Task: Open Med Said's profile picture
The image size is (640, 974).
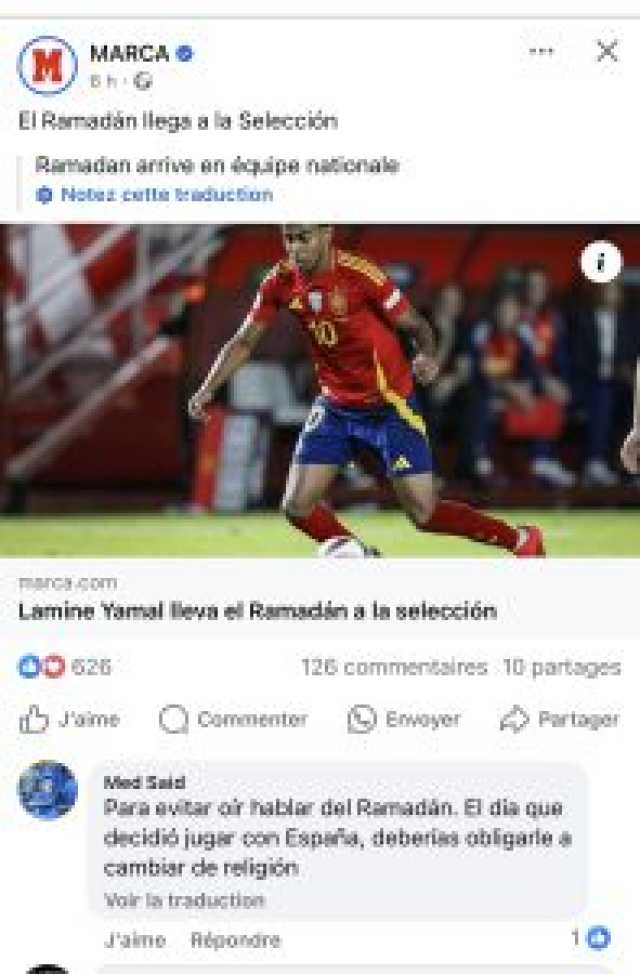Action: pyautogui.click(x=47, y=790)
